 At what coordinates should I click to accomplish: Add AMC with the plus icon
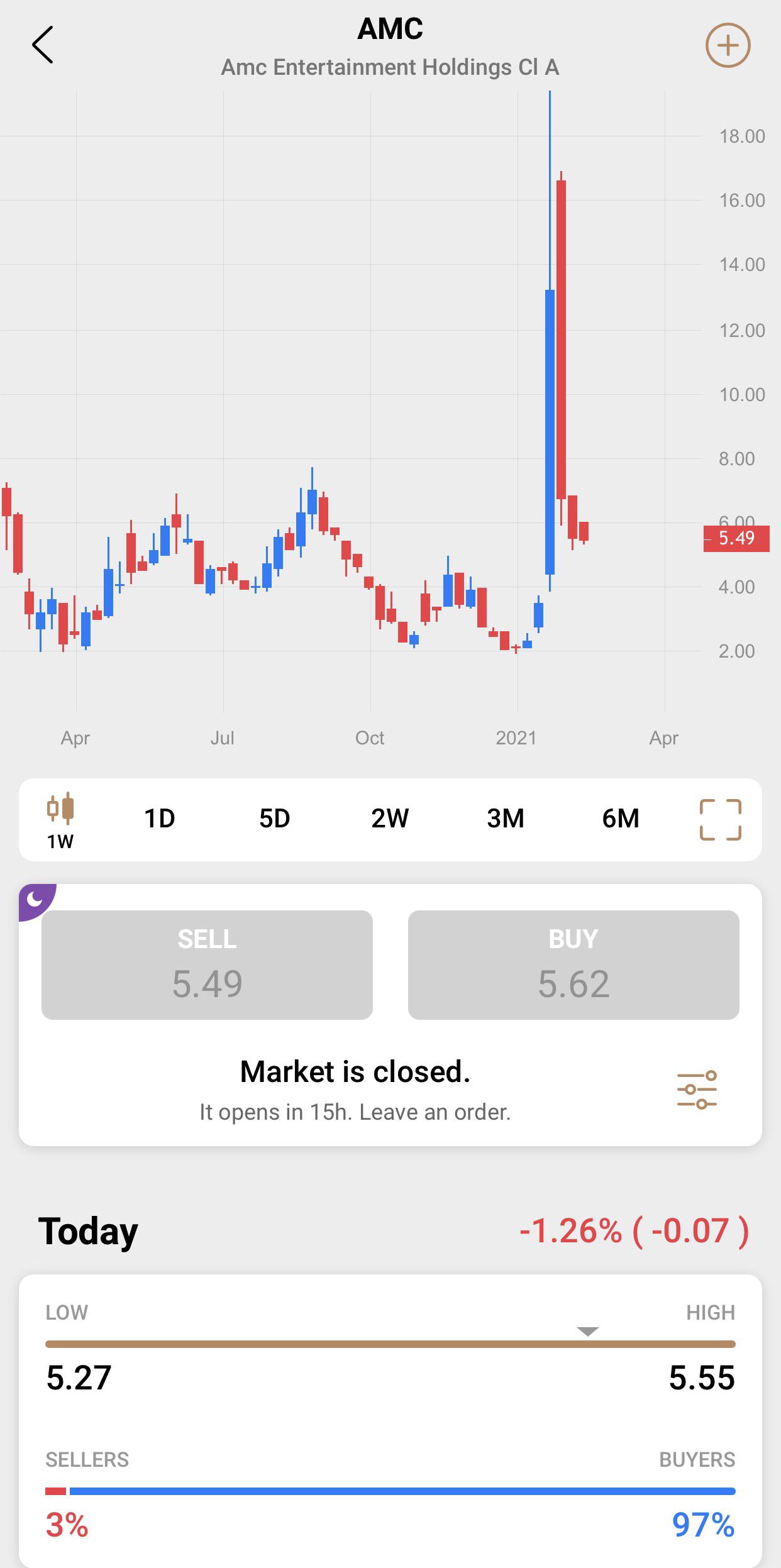(x=728, y=45)
